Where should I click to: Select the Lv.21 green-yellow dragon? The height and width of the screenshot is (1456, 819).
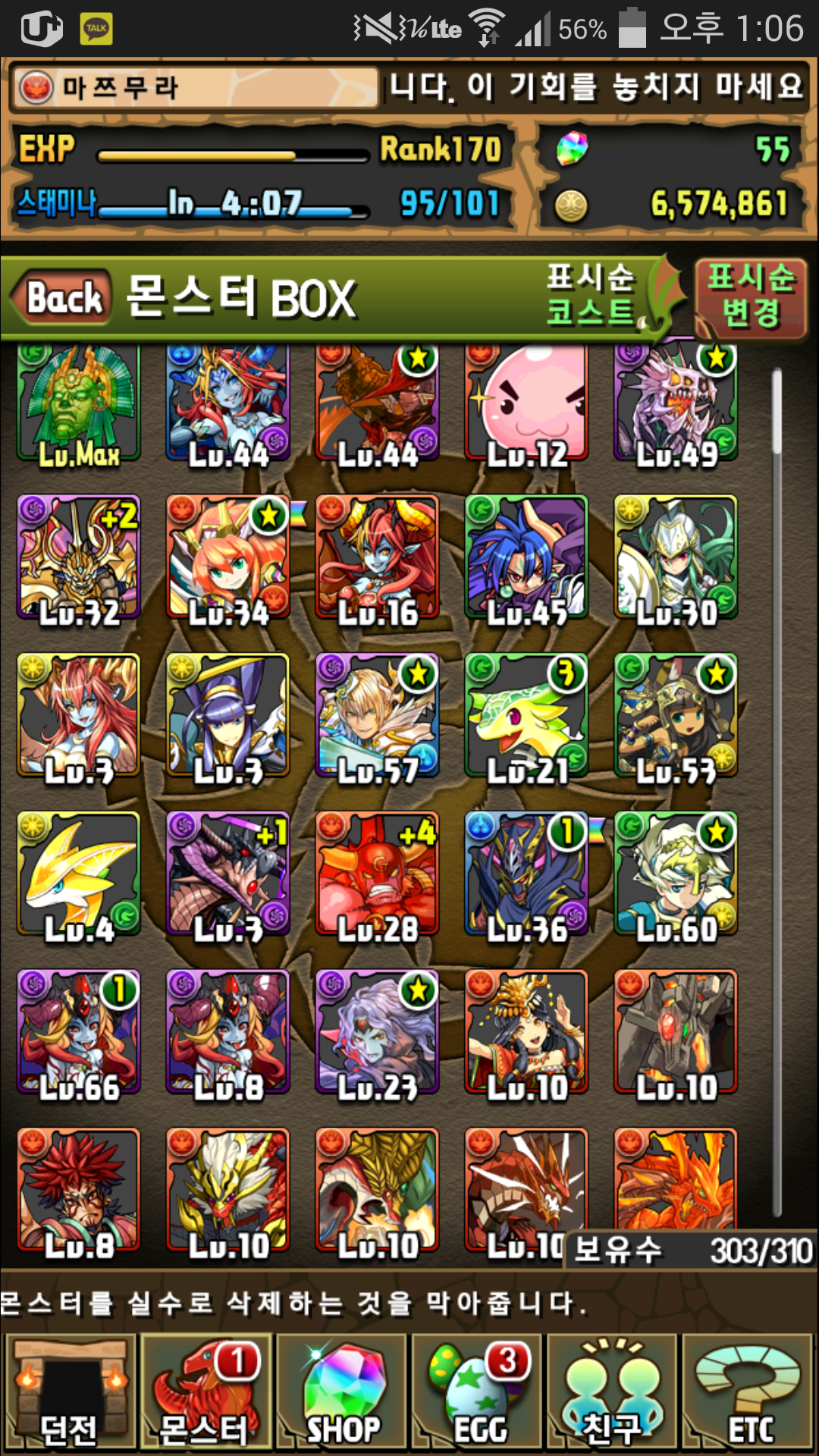pyautogui.click(x=527, y=716)
